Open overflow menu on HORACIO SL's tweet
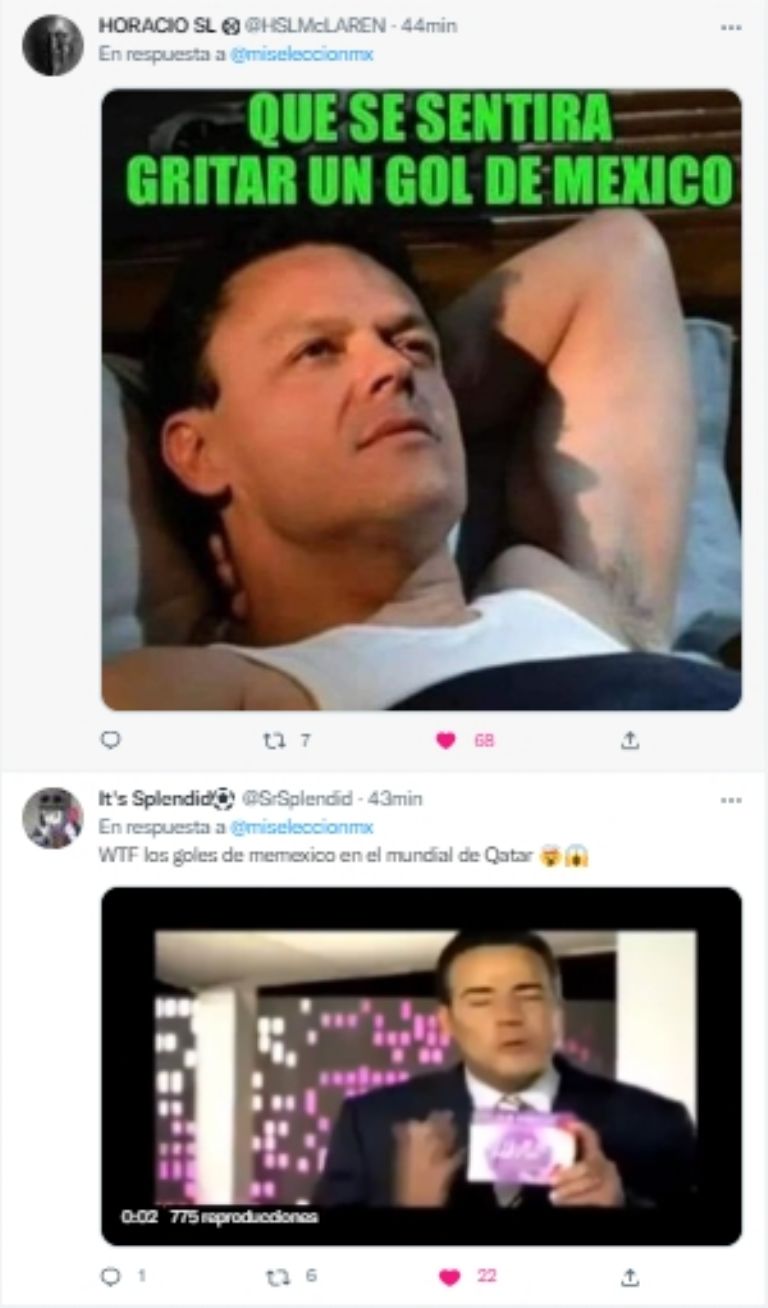Image resolution: width=768 pixels, height=1308 pixels. 731,27
